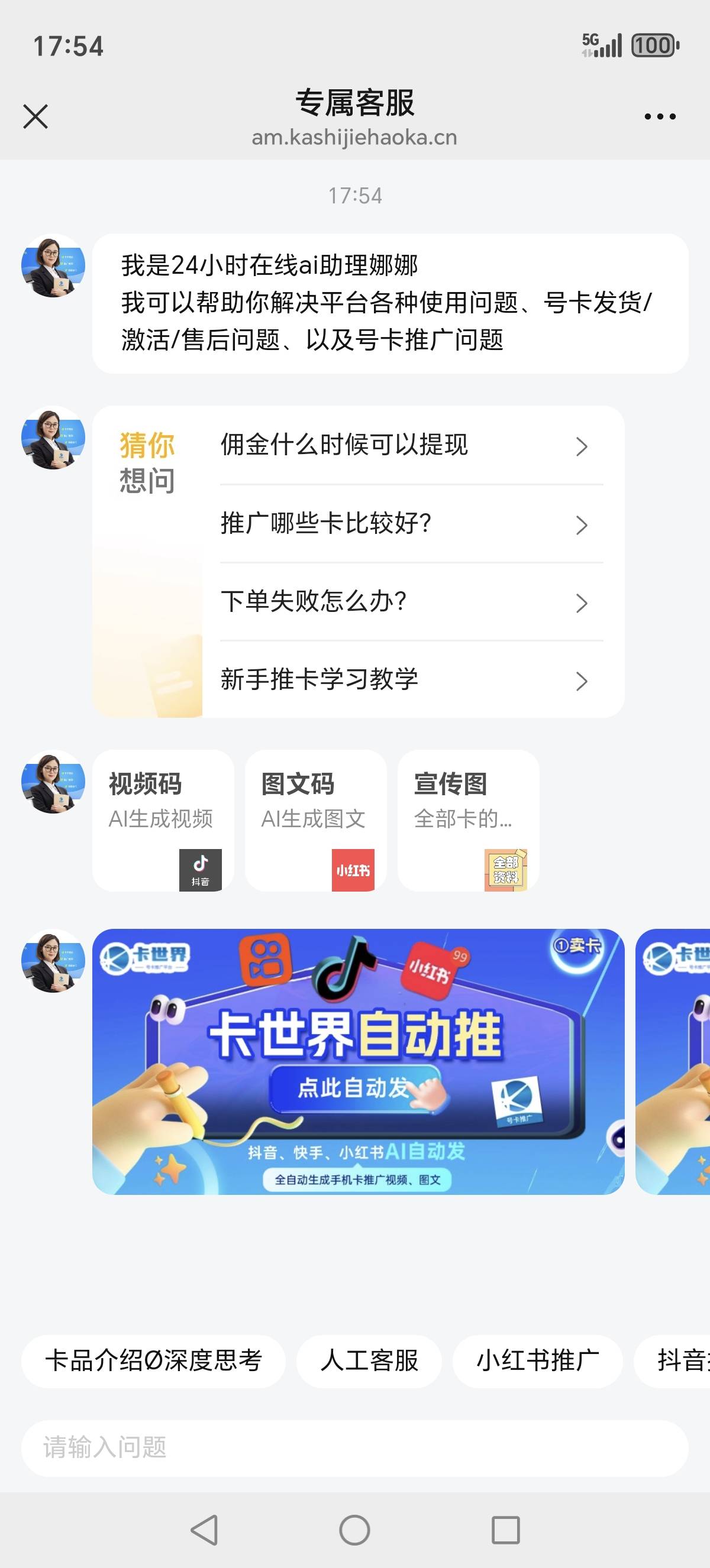710x1568 pixels.
Task: Open the three-dot overflow menu
Action: (660, 116)
